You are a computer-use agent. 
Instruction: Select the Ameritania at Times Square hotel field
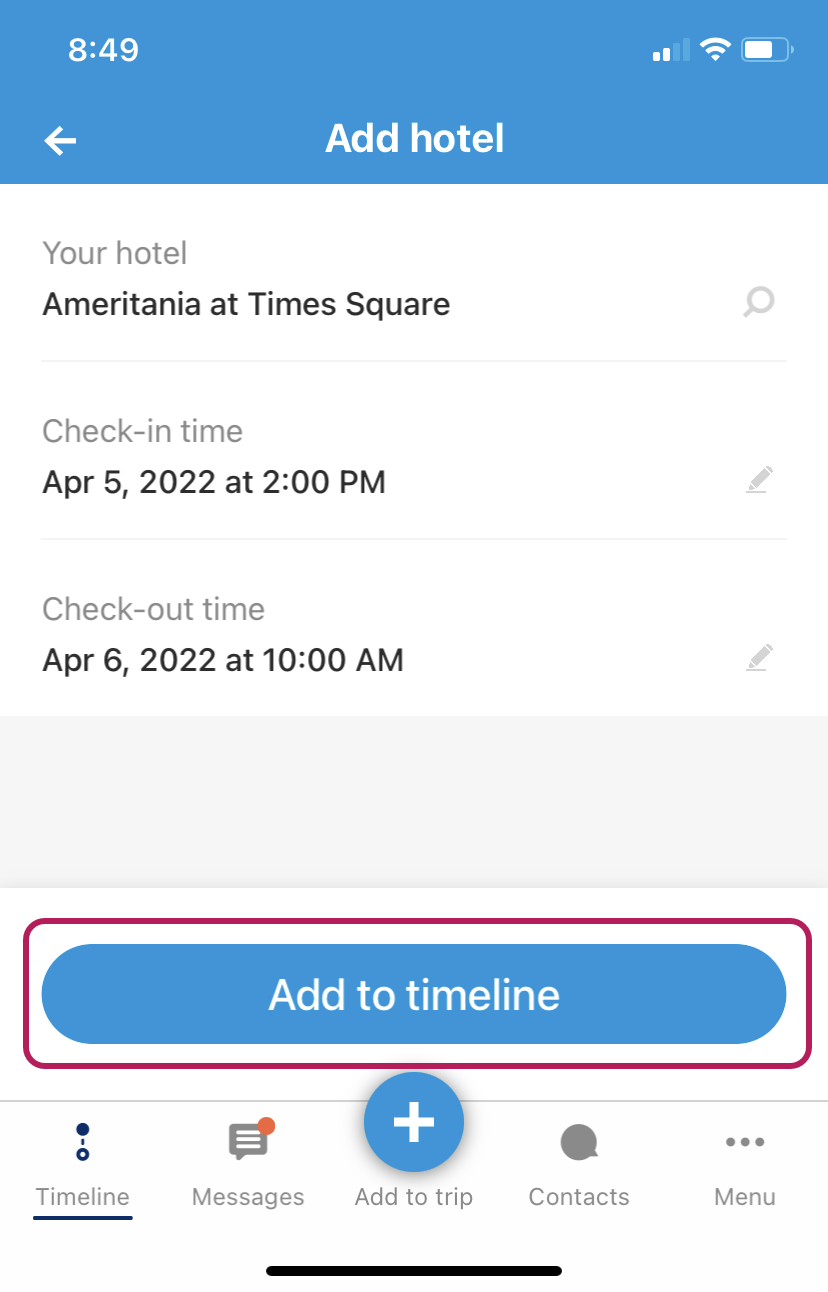coord(245,304)
